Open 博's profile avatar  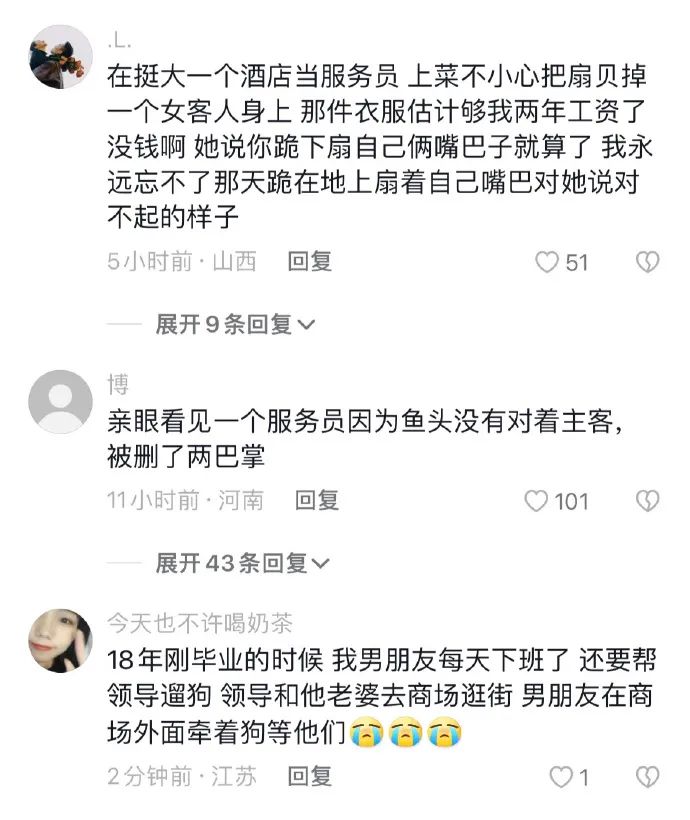(x=60, y=401)
